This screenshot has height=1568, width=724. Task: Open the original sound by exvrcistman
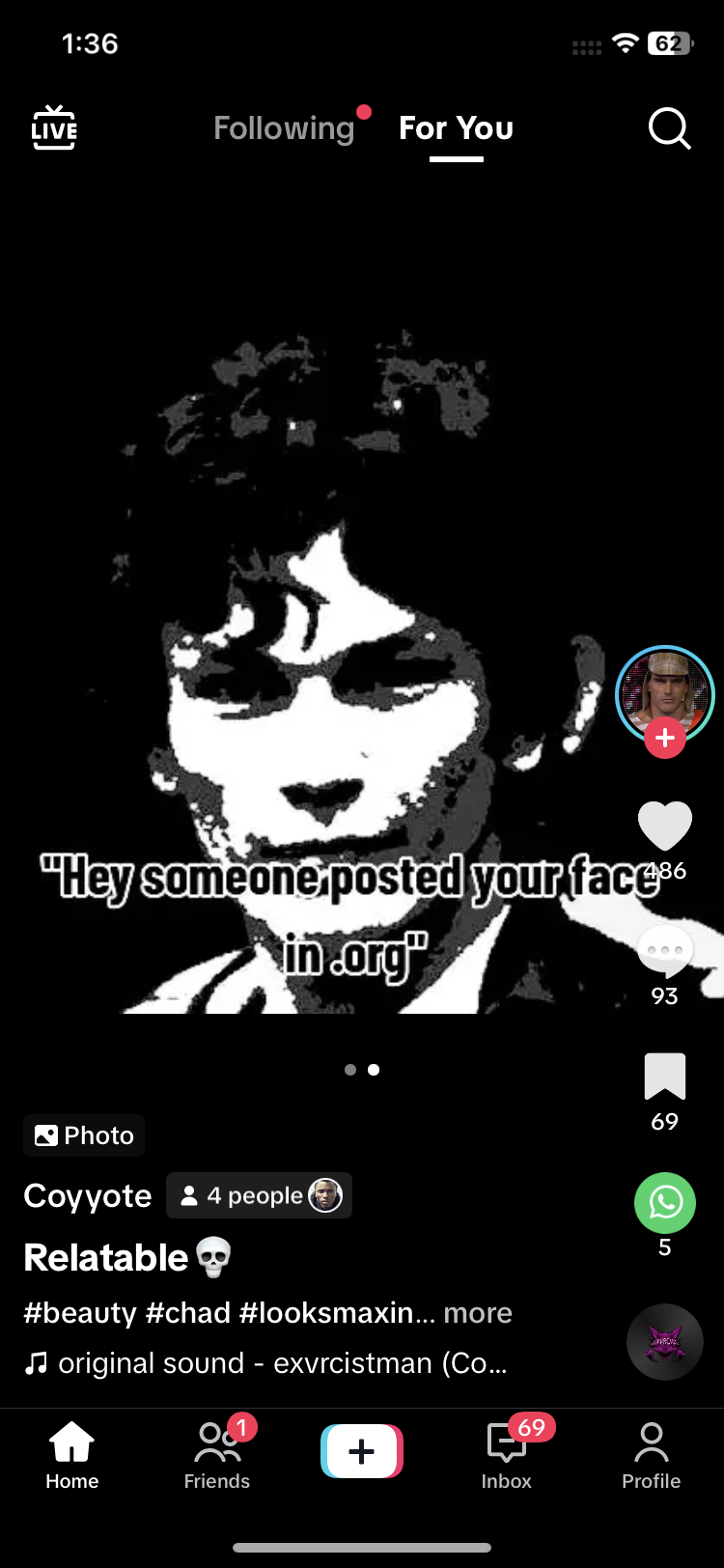pos(265,1363)
